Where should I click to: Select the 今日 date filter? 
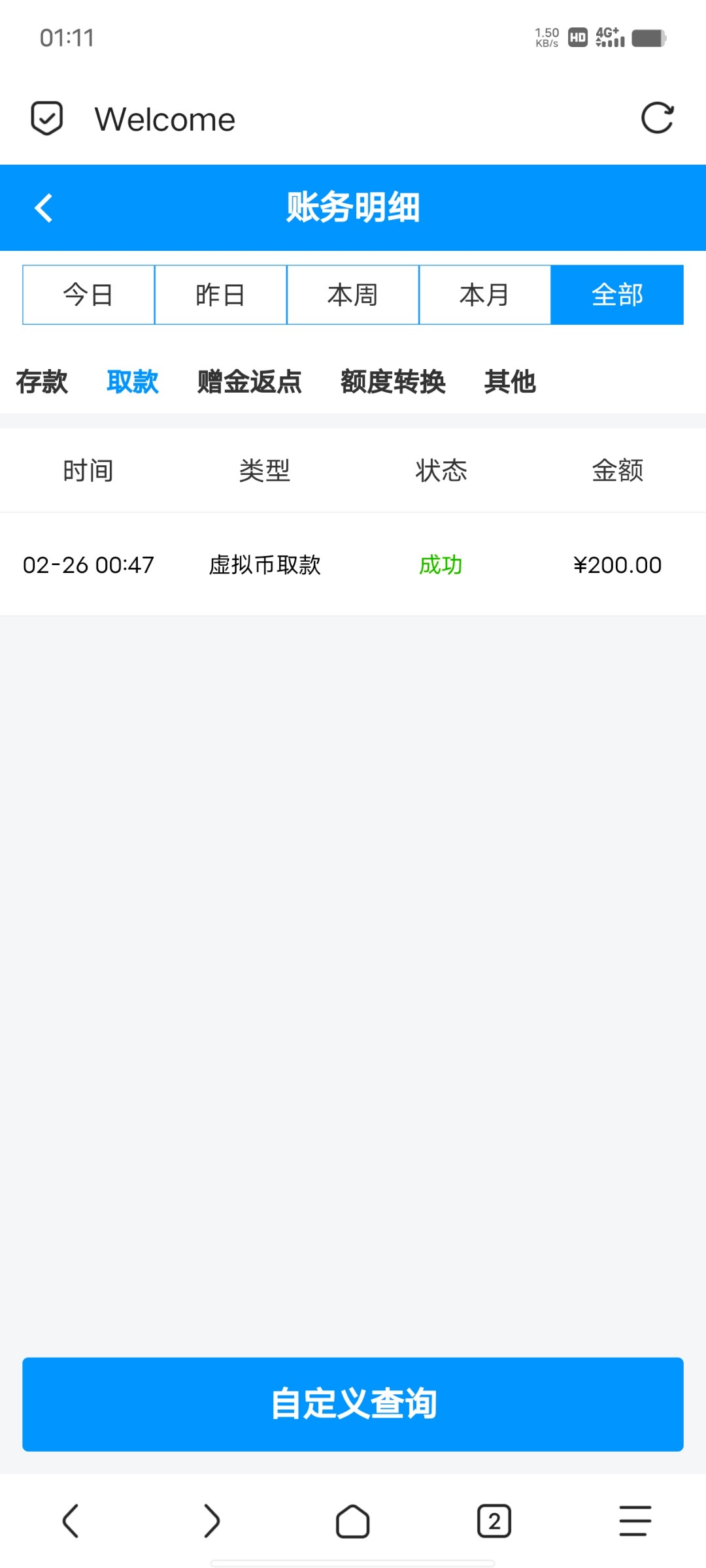coord(88,295)
